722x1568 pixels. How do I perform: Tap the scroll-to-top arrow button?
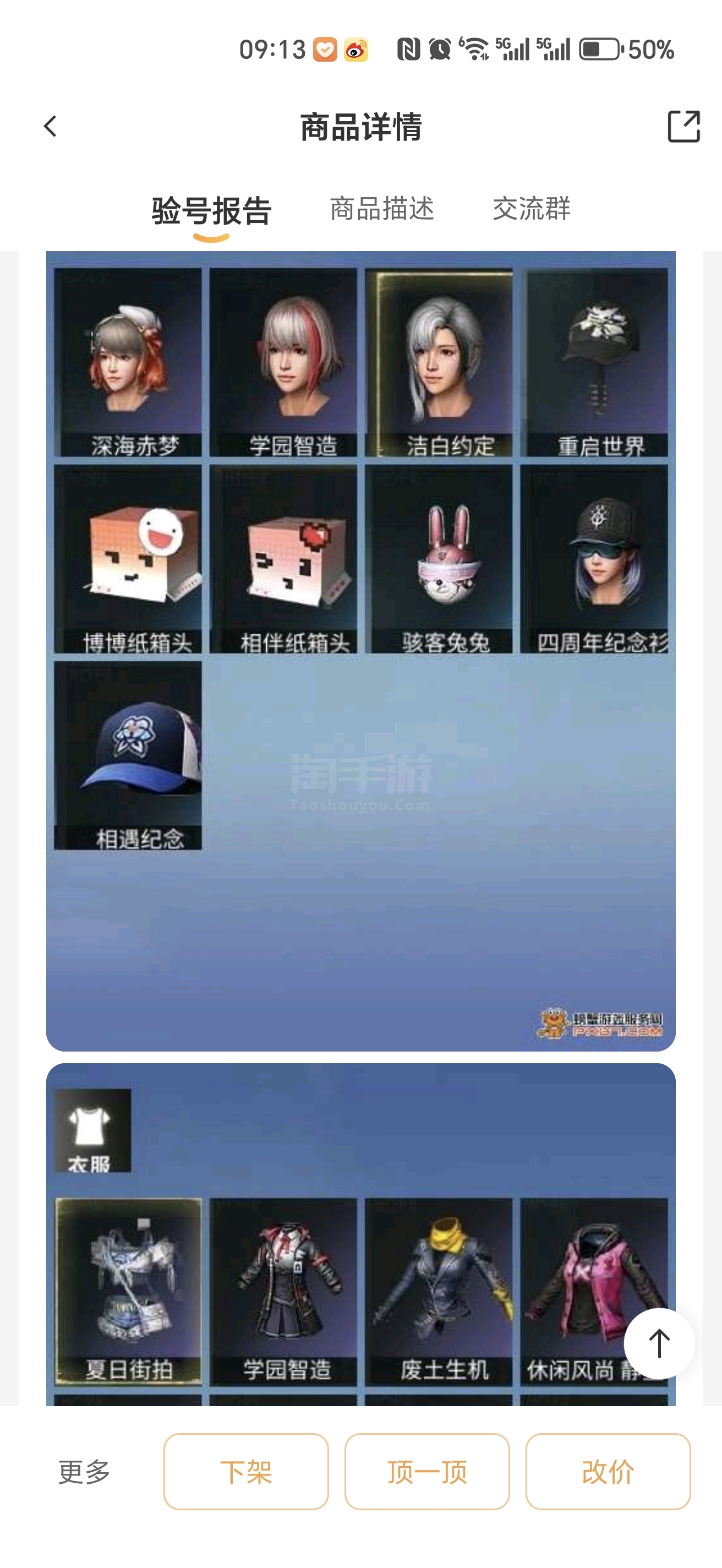pos(659,1343)
